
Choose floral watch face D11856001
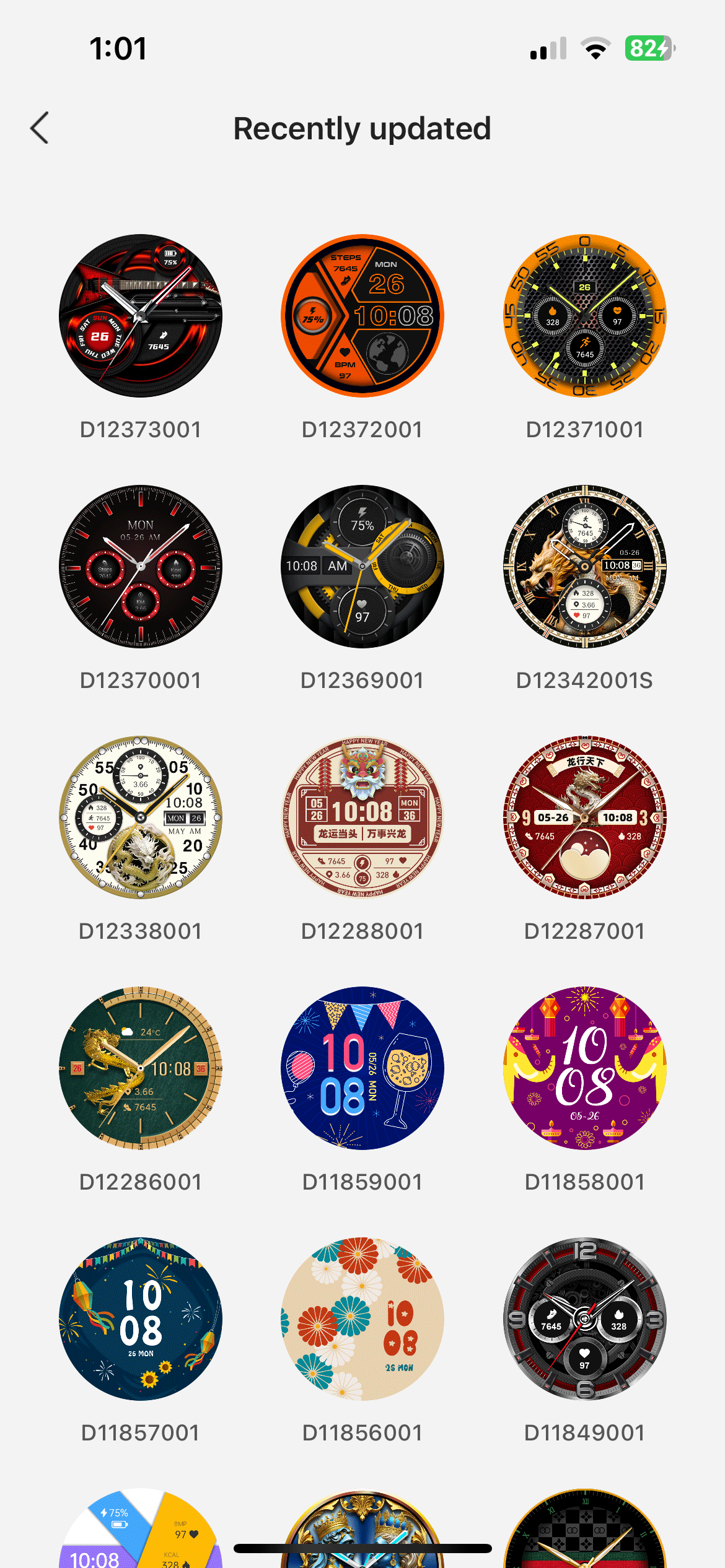point(362,1319)
